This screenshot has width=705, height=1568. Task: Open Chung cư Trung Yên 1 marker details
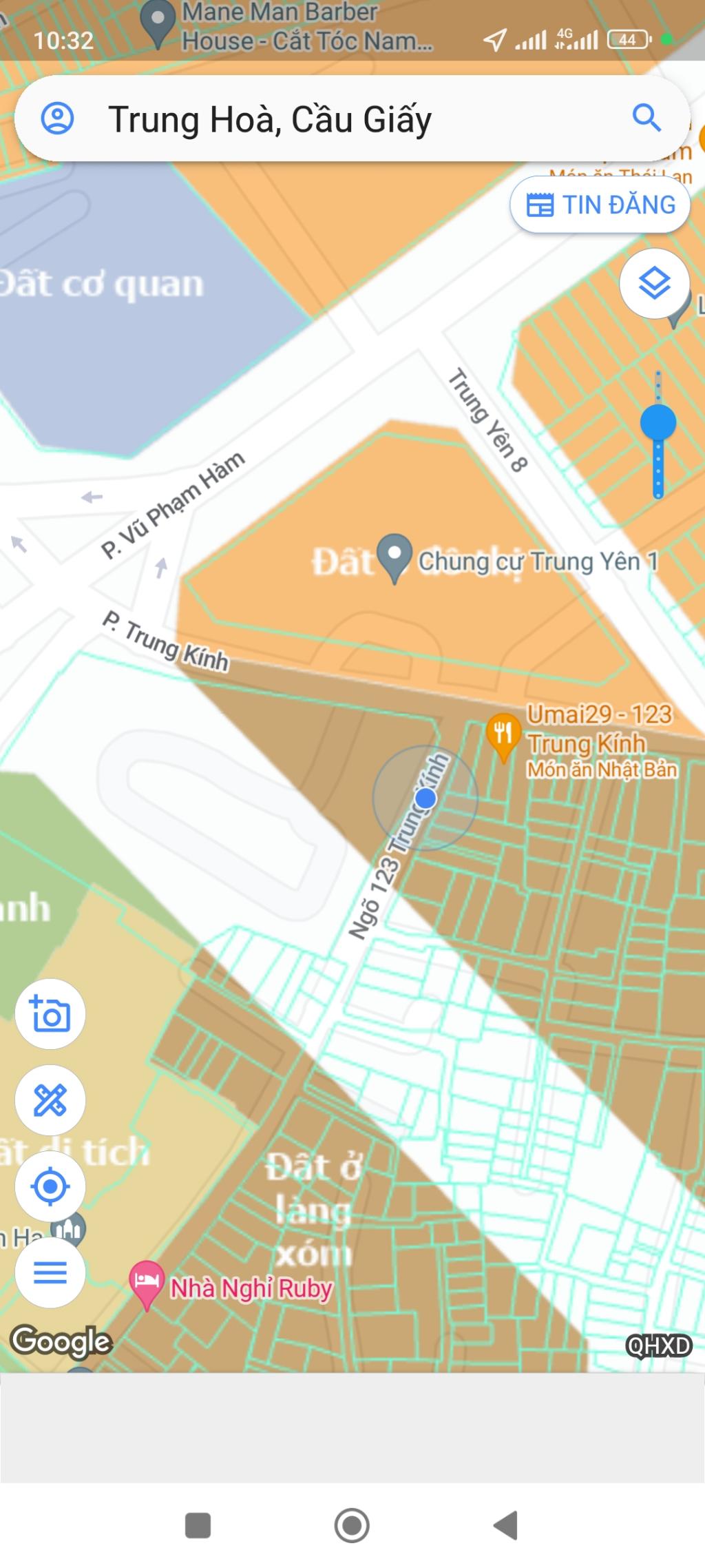pos(394,553)
